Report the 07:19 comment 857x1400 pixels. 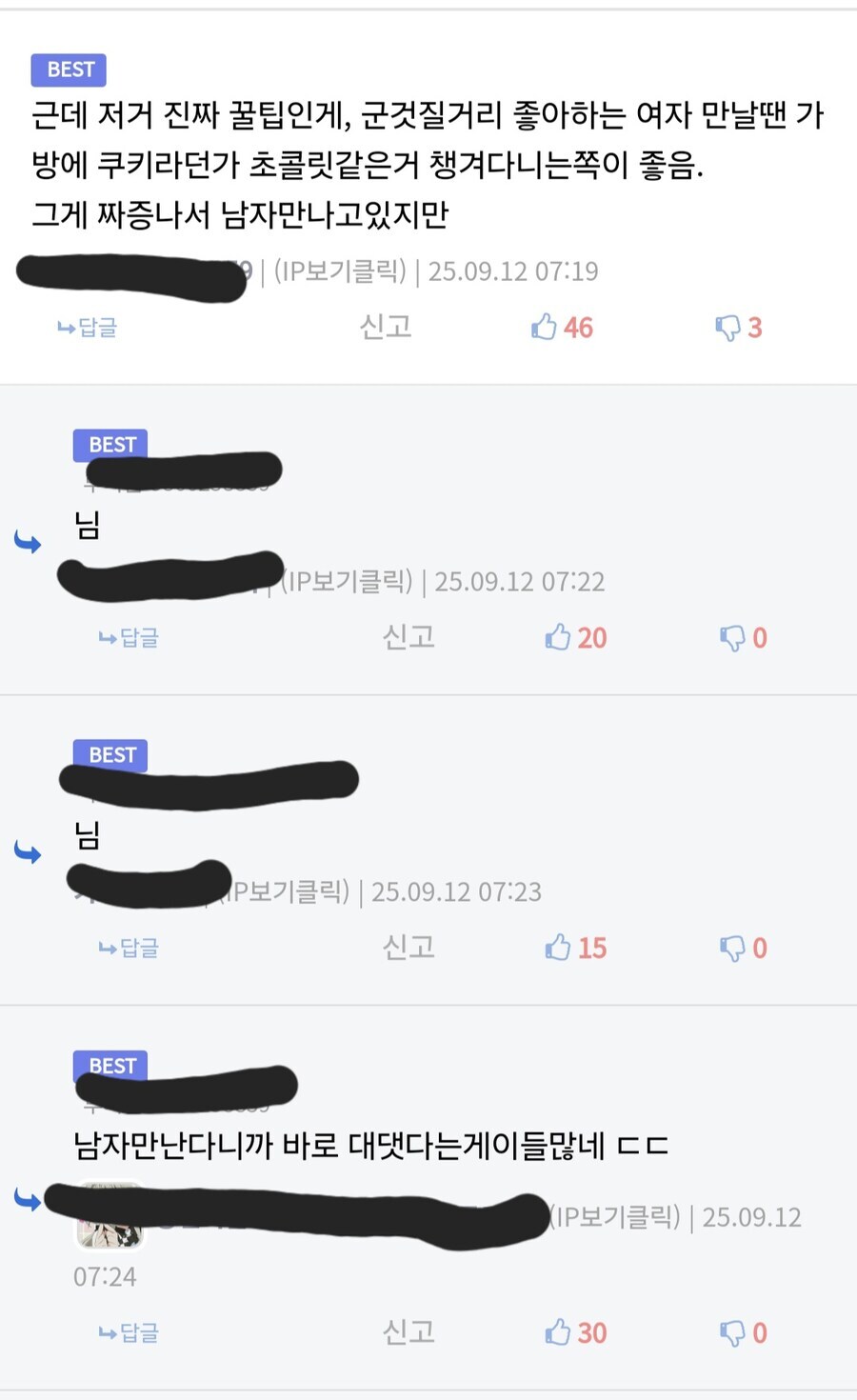click(x=386, y=328)
